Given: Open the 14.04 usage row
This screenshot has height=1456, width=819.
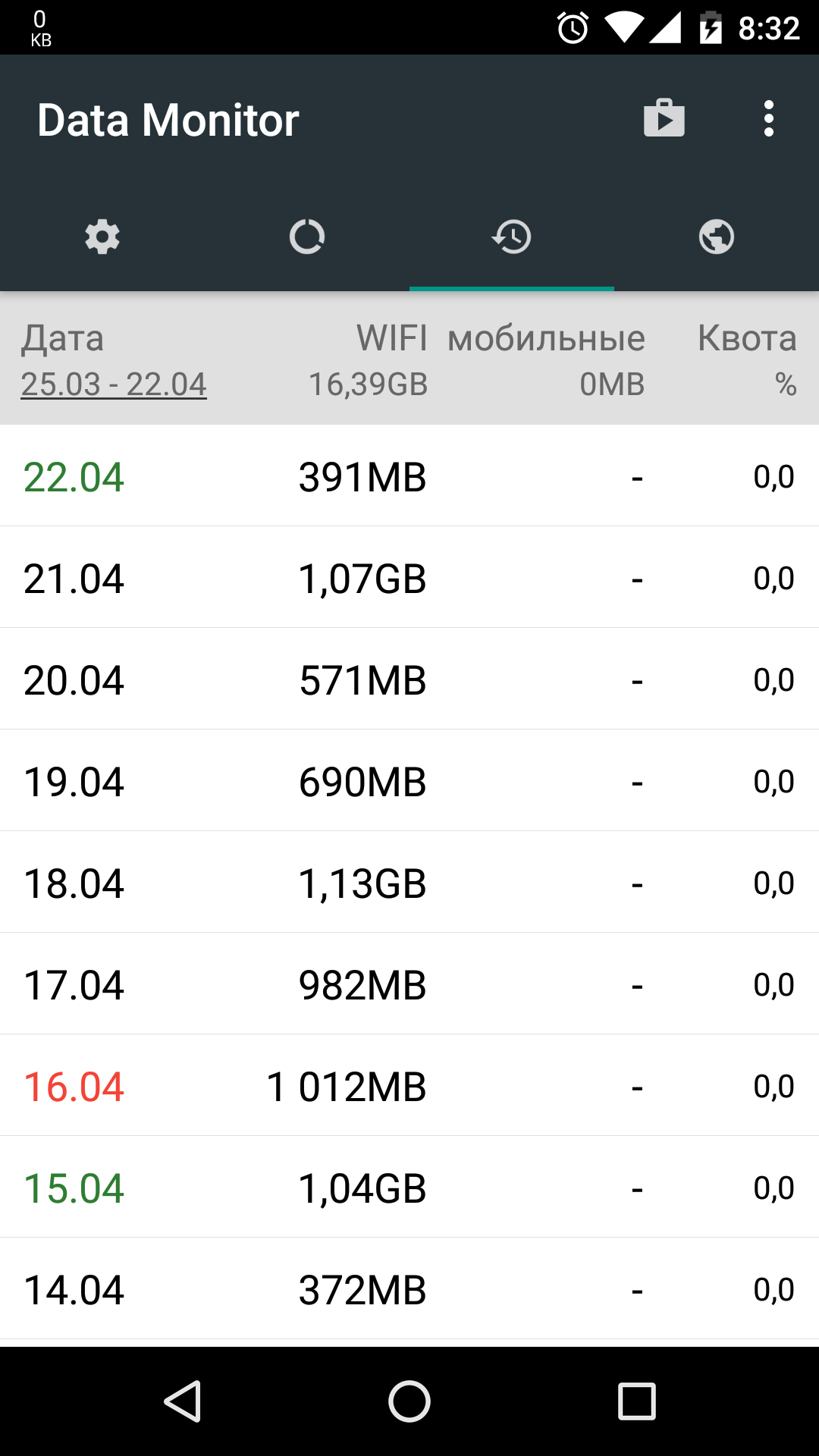Looking at the screenshot, I should tap(409, 1290).
